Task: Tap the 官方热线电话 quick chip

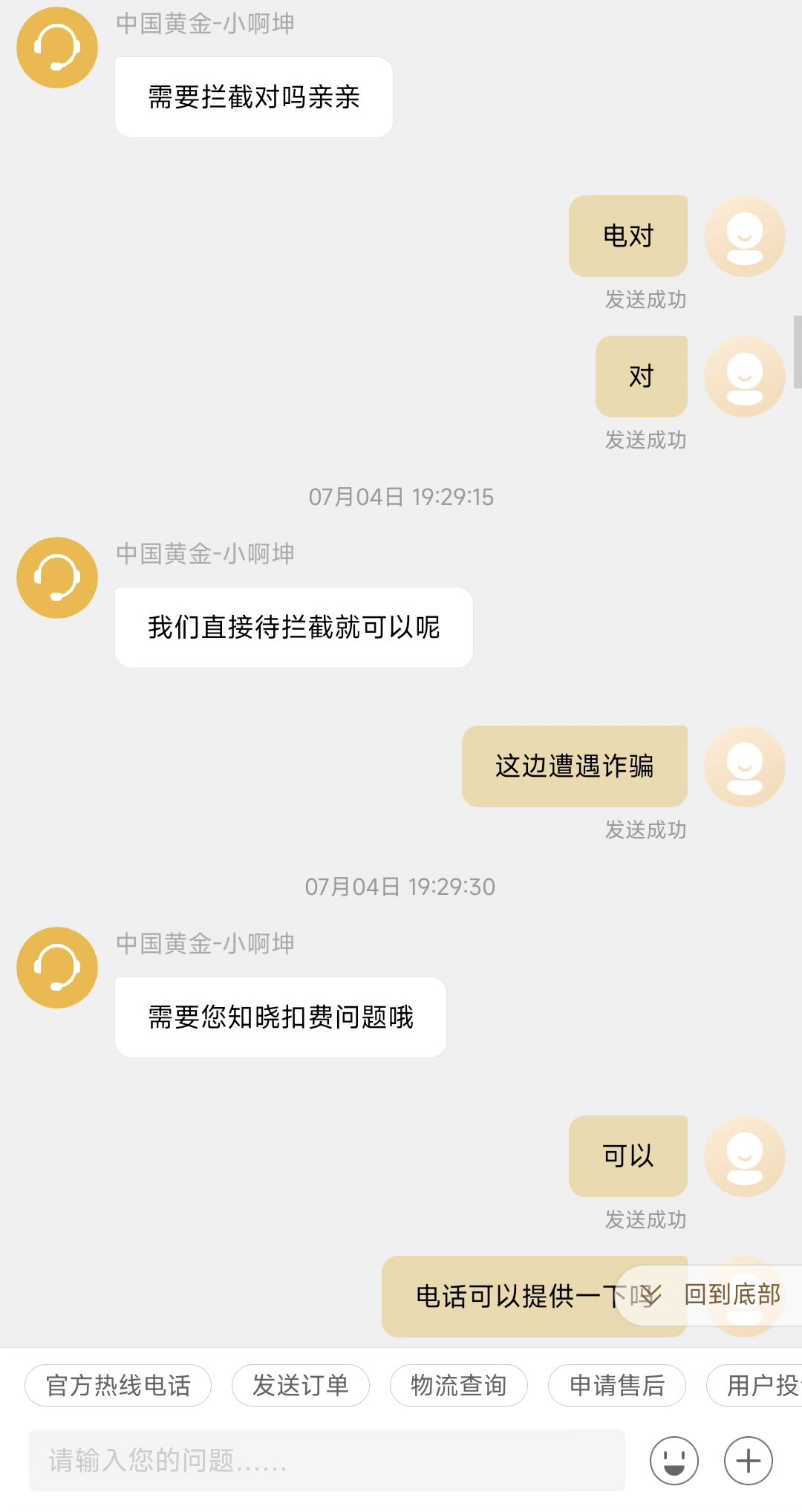Action: pyautogui.click(x=118, y=1385)
